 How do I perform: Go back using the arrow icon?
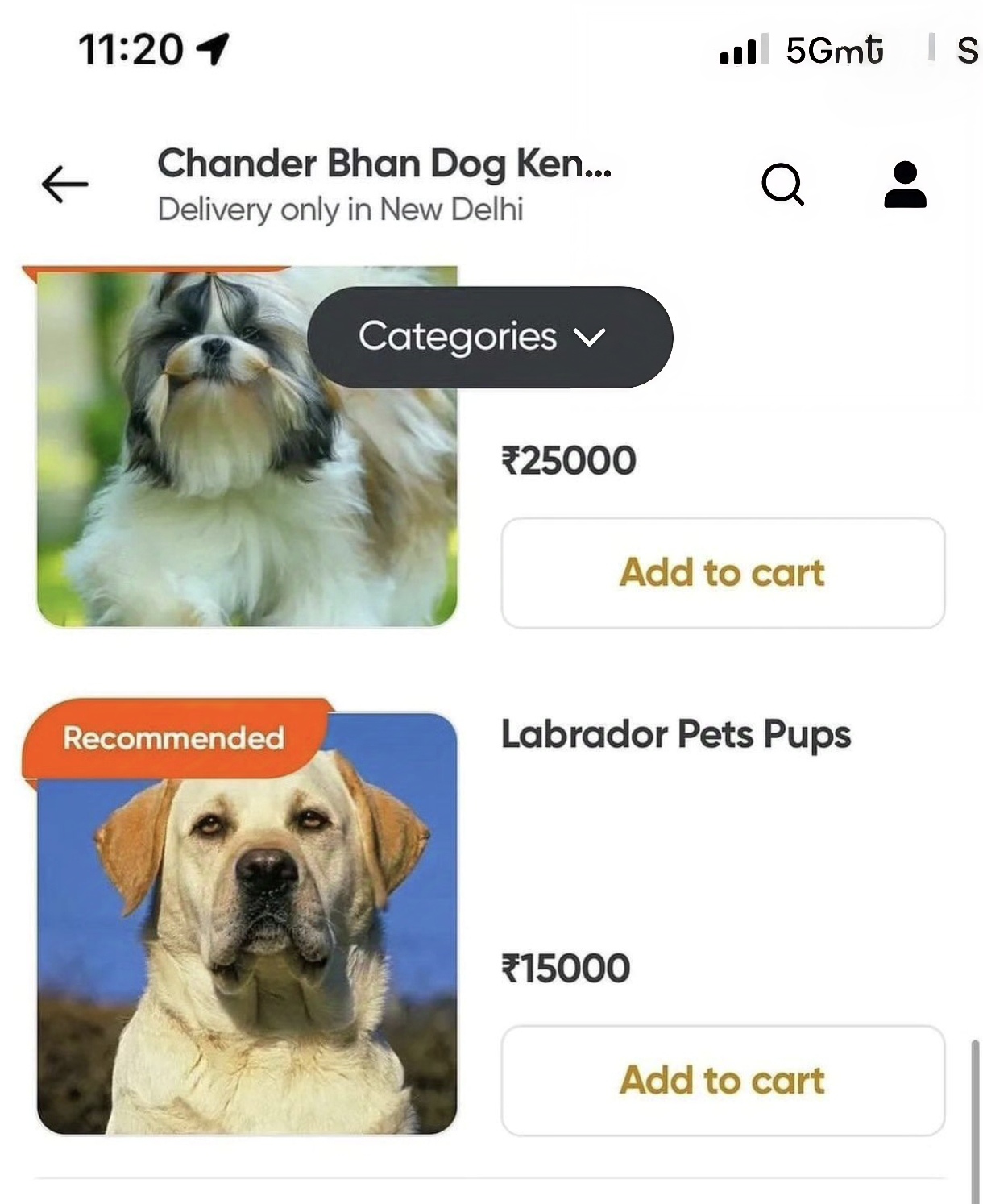tap(64, 185)
